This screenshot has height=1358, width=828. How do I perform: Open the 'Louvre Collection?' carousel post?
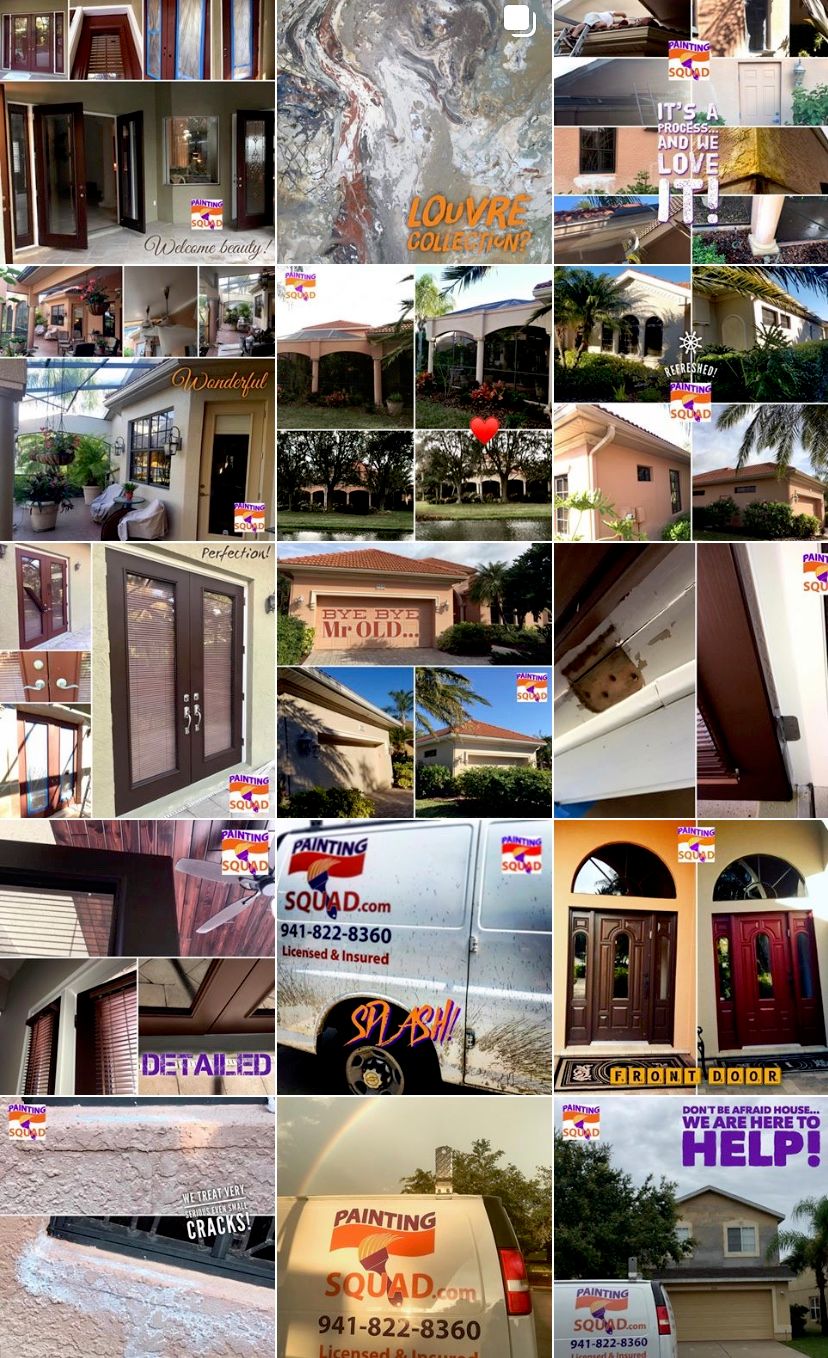[414, 132]
